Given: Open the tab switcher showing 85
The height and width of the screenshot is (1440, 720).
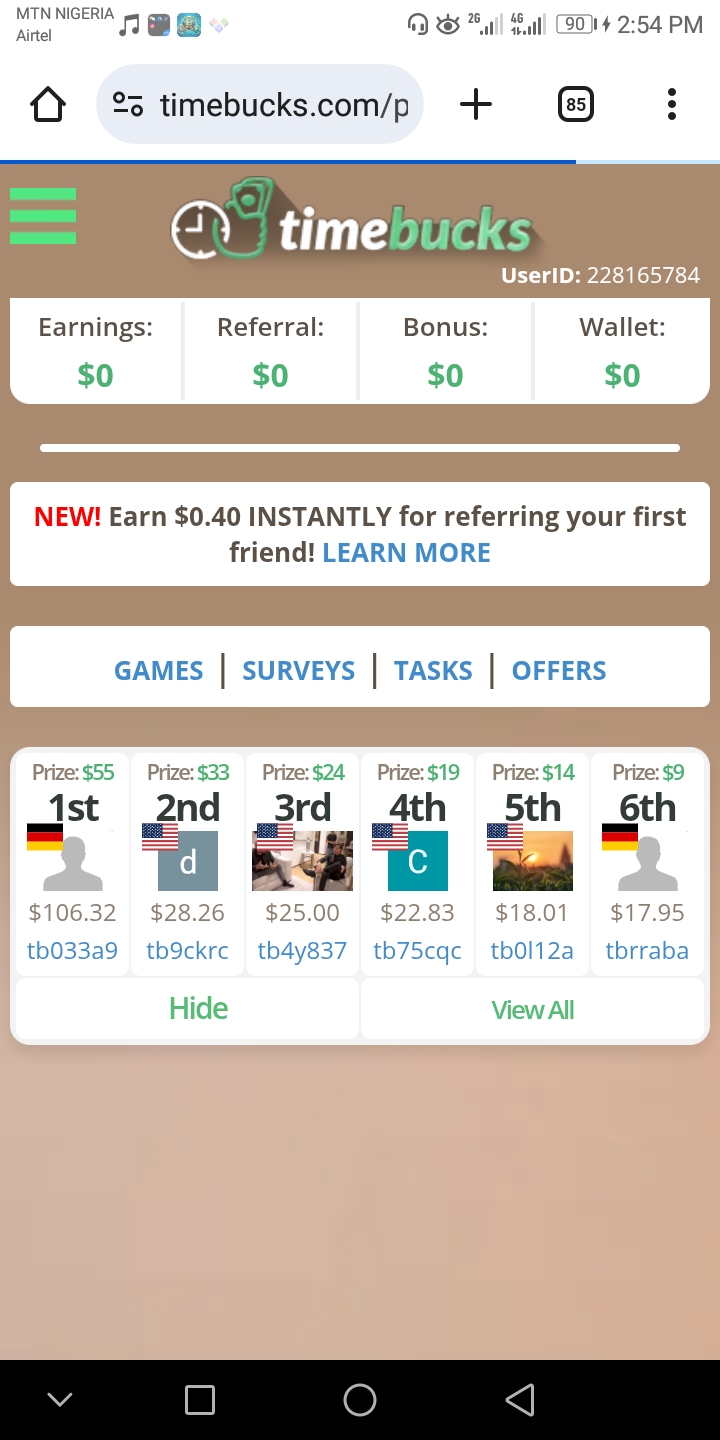Looking at the screenshot, I should 575,104.
